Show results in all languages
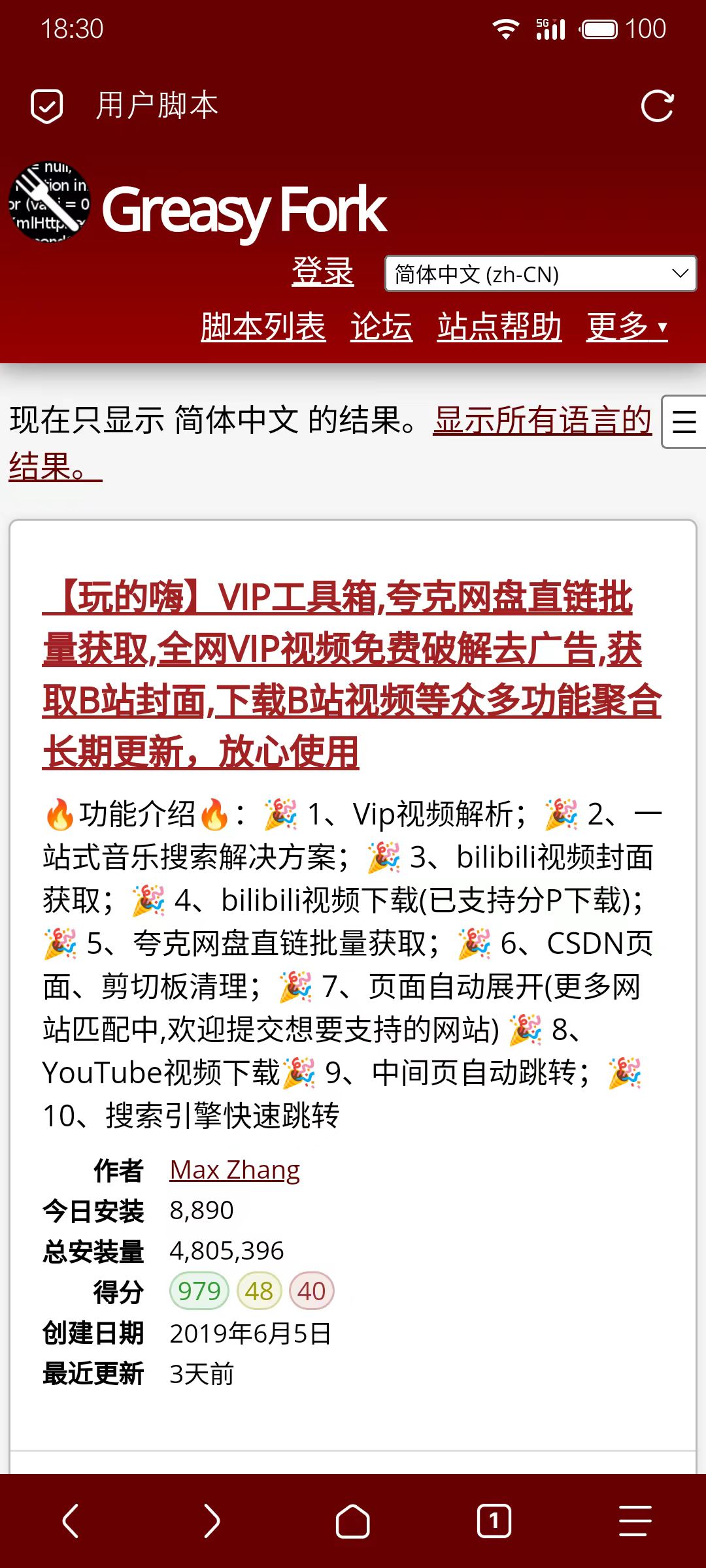Screen dimensions: 706x1568 (542, 420)
